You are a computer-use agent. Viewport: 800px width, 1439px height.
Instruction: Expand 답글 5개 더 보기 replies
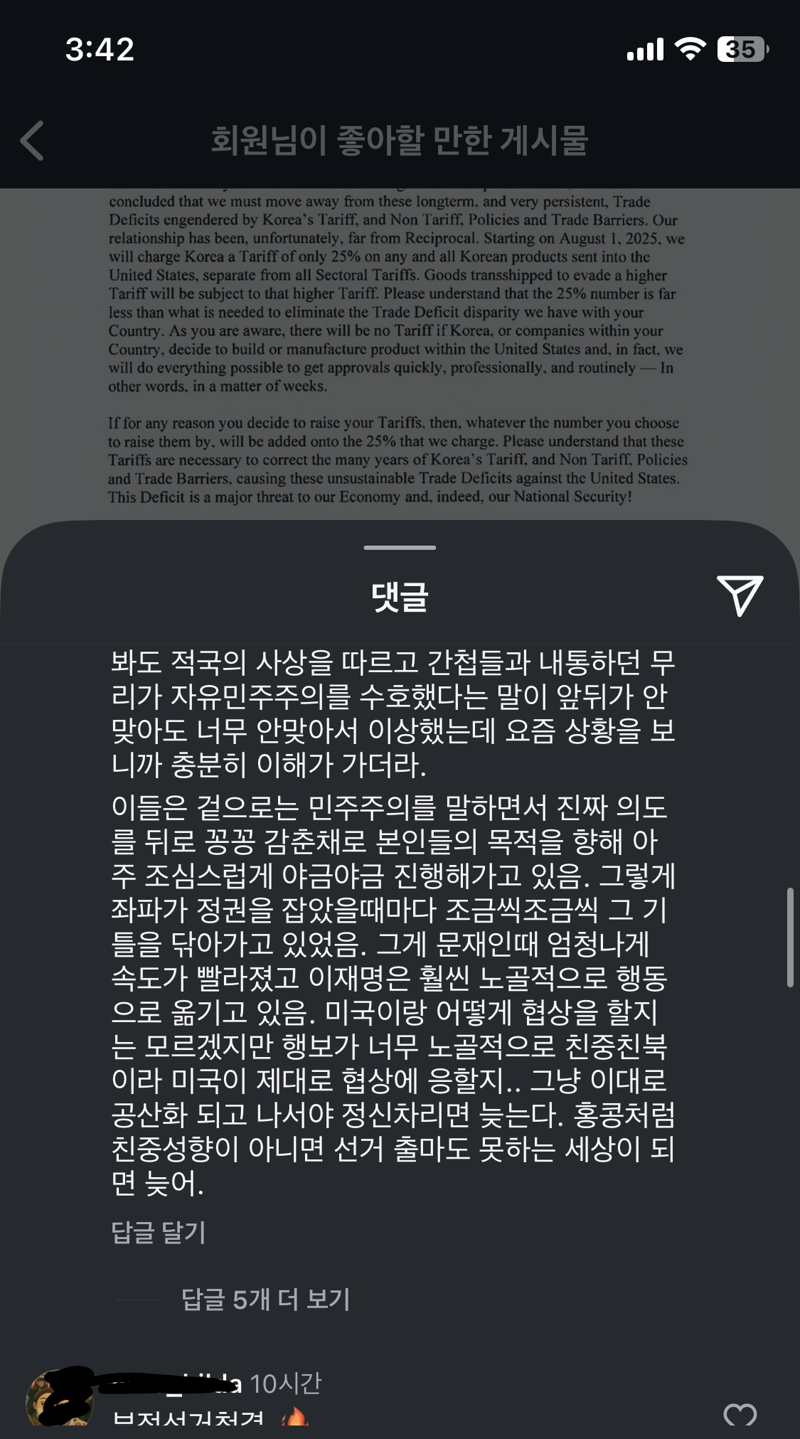click(x=266, y=1299)
